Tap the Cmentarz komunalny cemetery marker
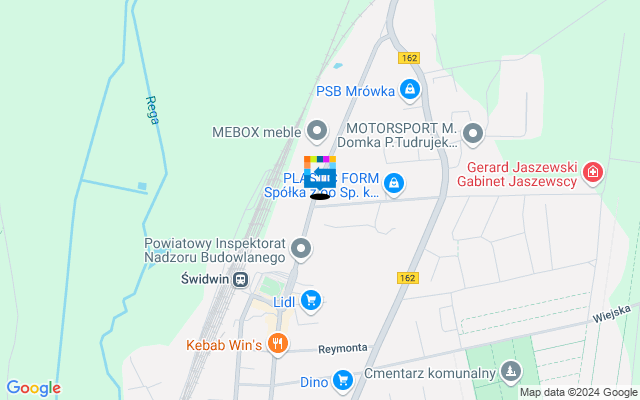640x400 pixels. (x=512, y=373)
